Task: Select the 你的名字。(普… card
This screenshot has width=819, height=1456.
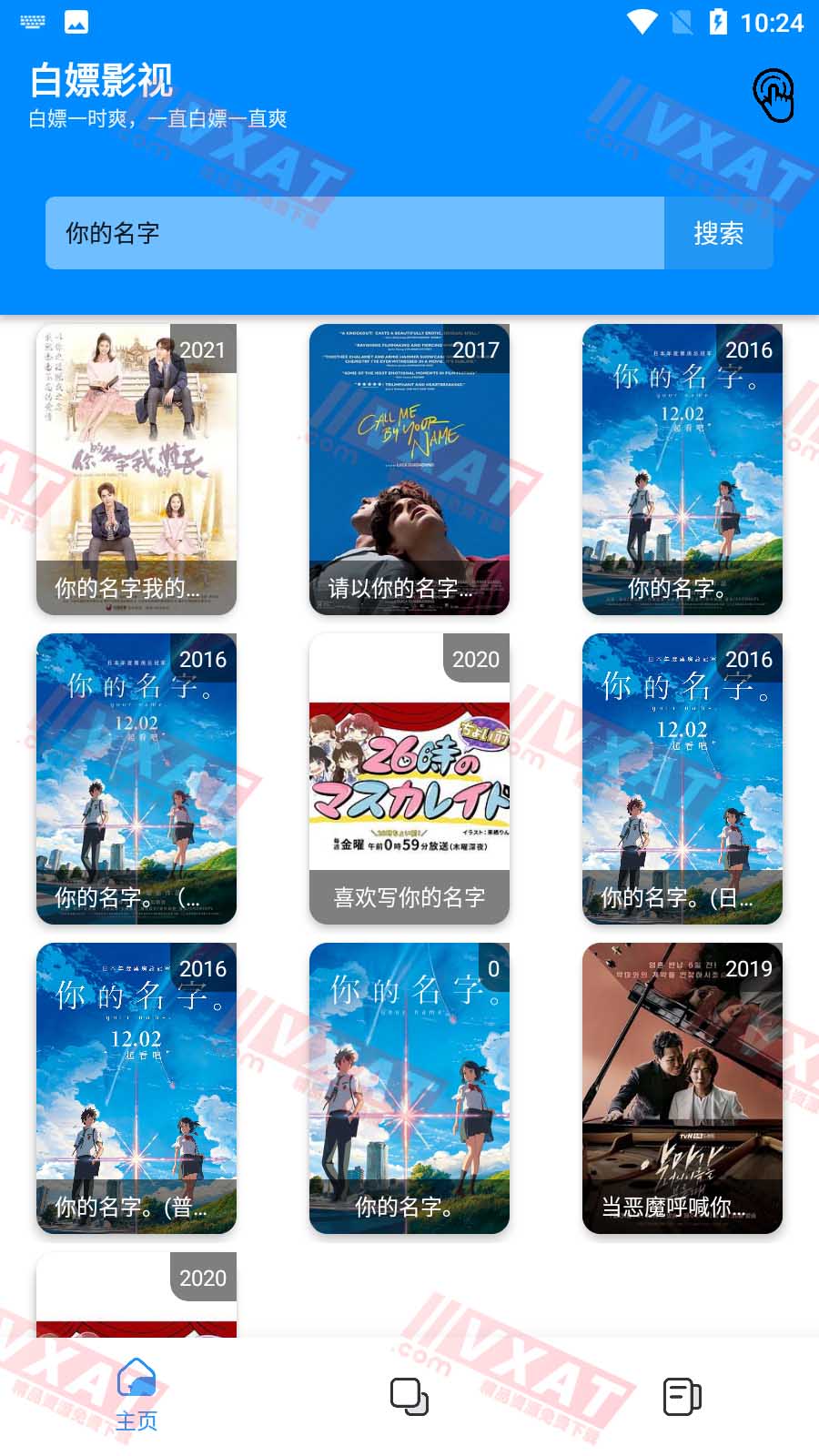Action: (x=136, y=1088)
